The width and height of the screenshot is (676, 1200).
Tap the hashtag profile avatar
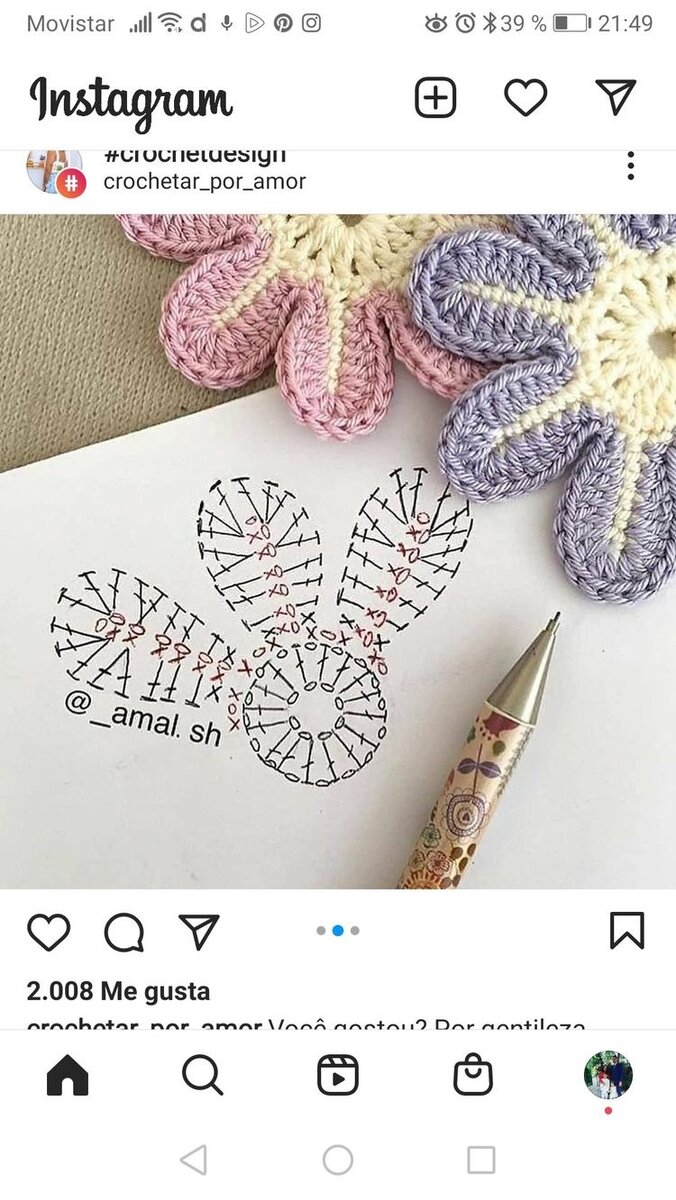click(55, 171)
